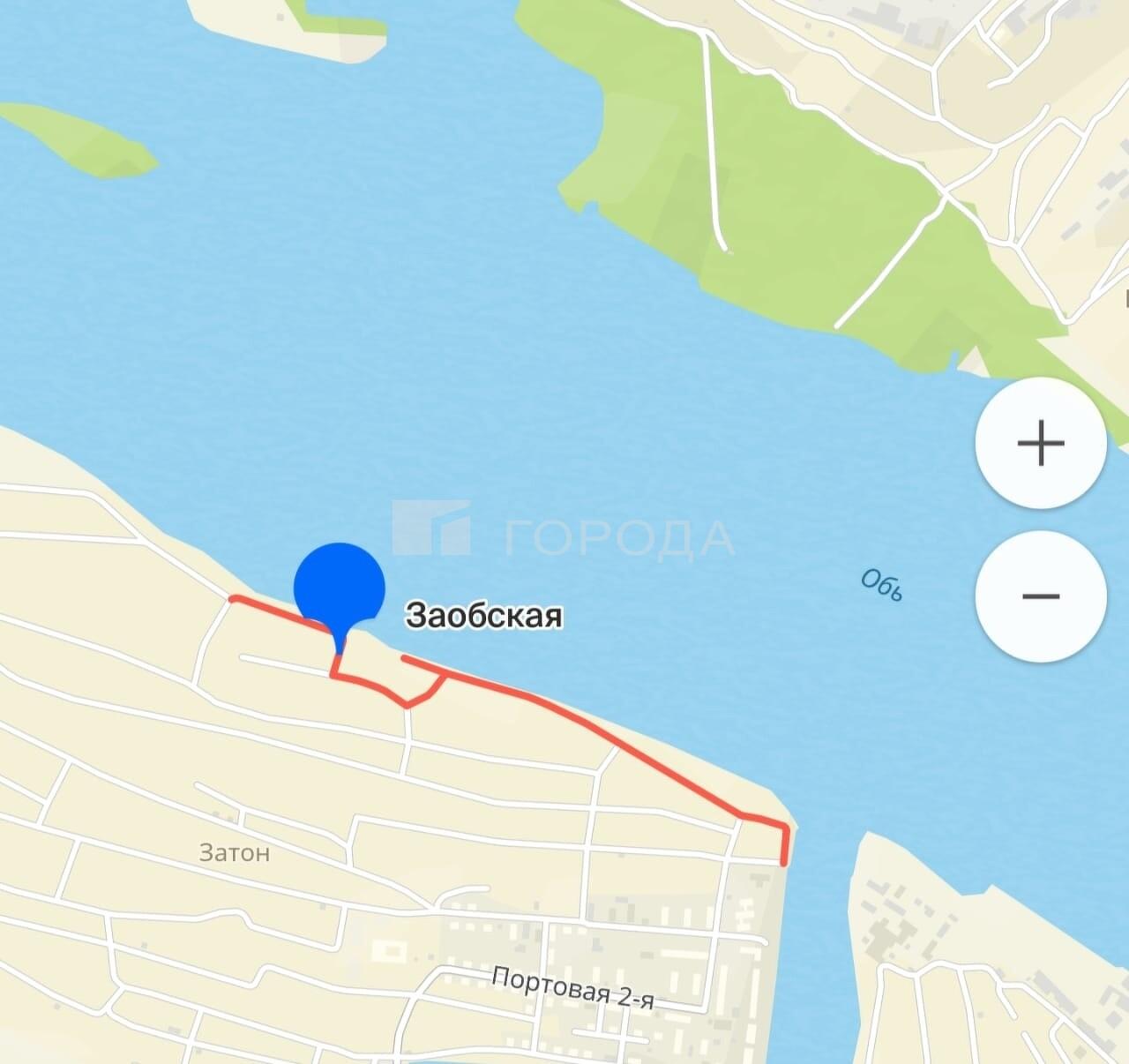Zoom out of the map
This screenshot has height=1064, width=1129.
coord(1041,596)
